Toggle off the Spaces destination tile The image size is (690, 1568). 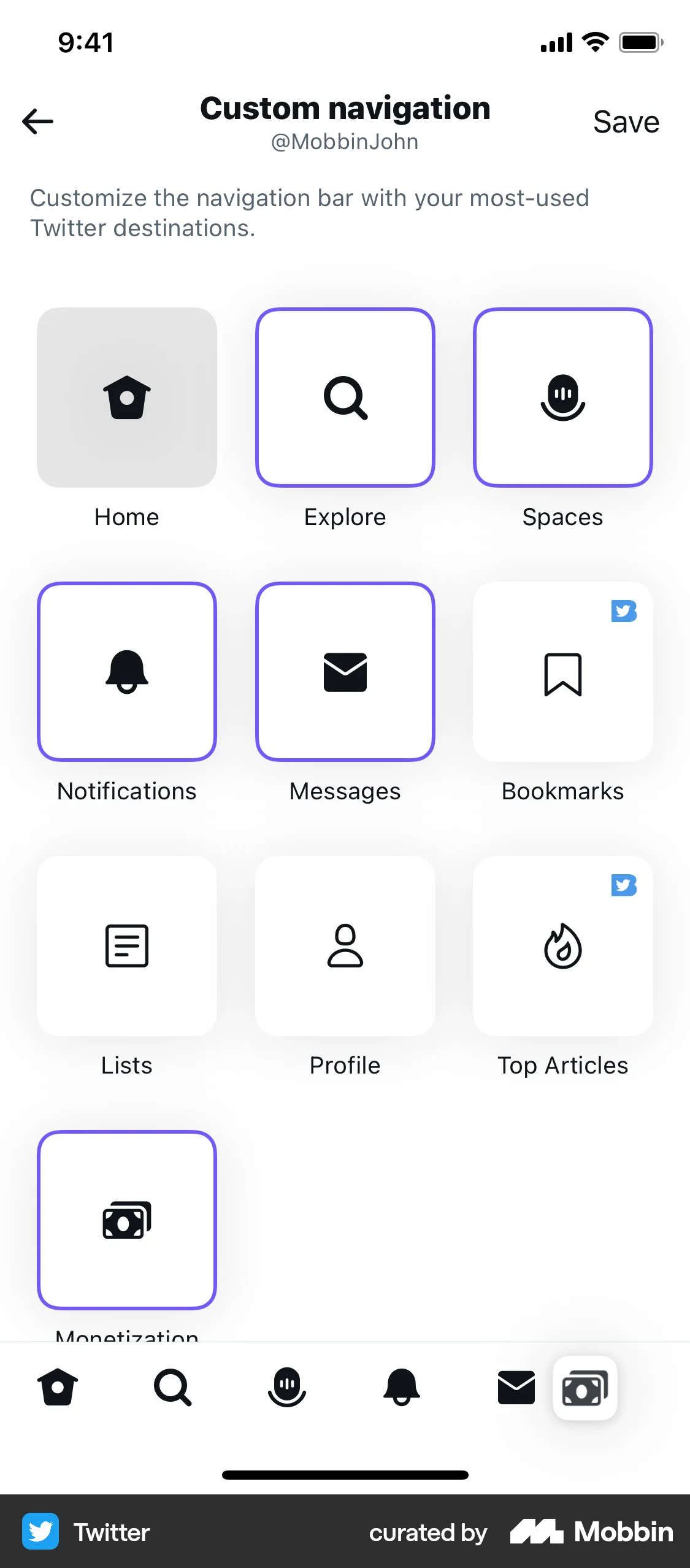(562, 396)
